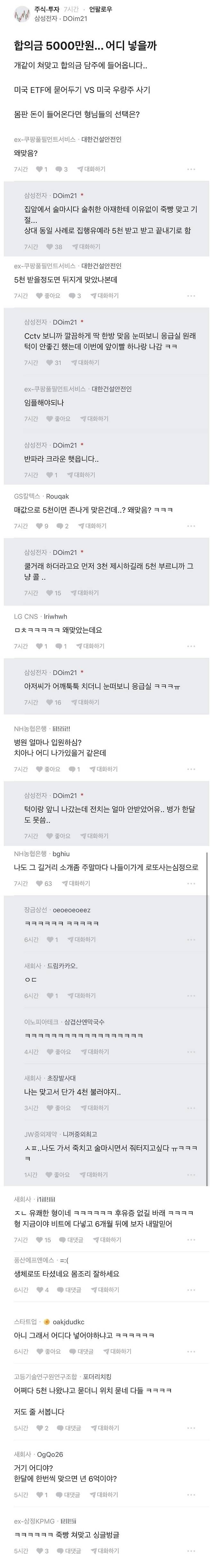Image resolution: width=211 pixels, height=1568 pixels.
Task: Like the reply '임플해야되나'
Action: (x=58, y=418)
